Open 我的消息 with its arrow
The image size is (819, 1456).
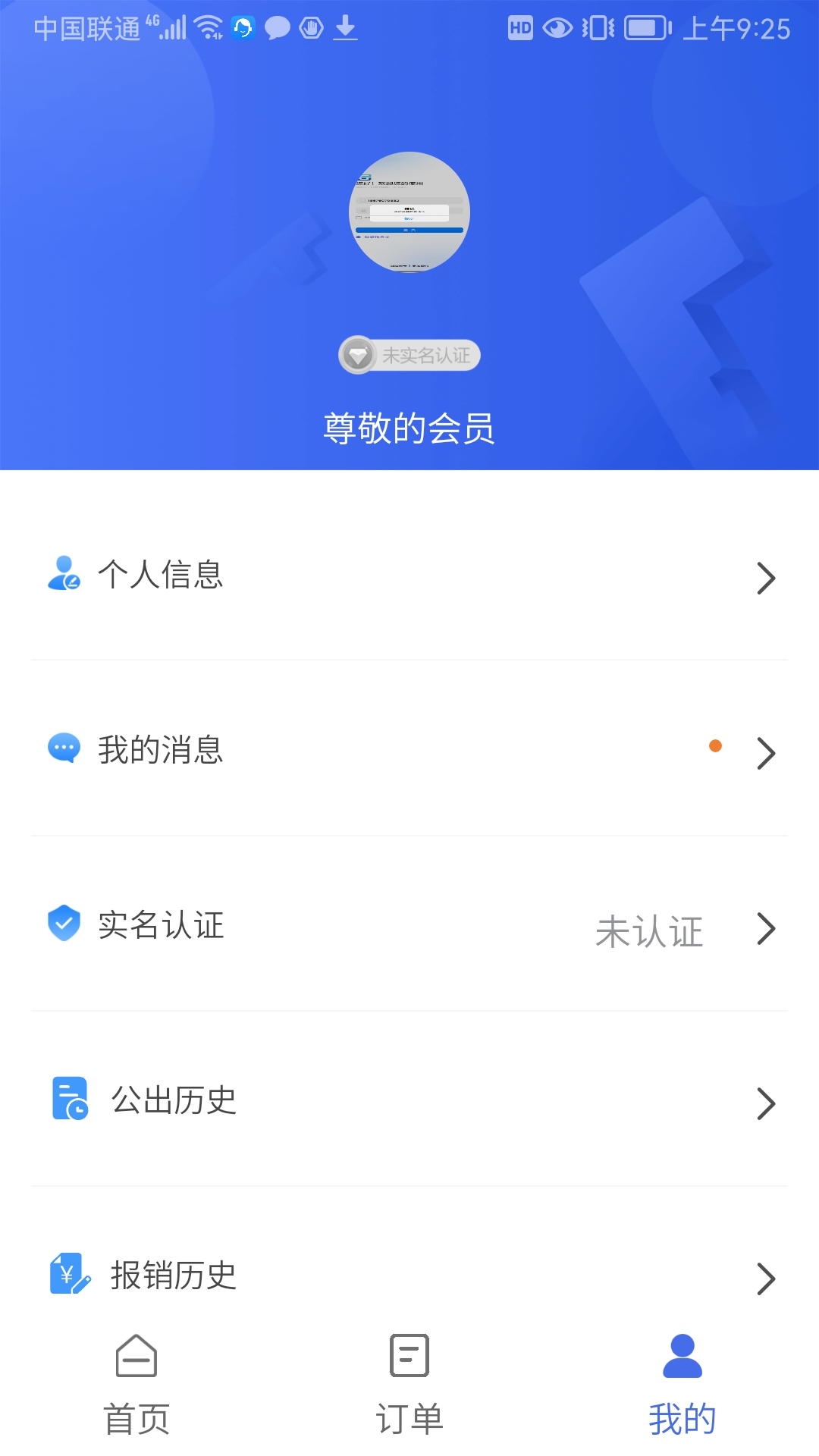tap(766, 752)
